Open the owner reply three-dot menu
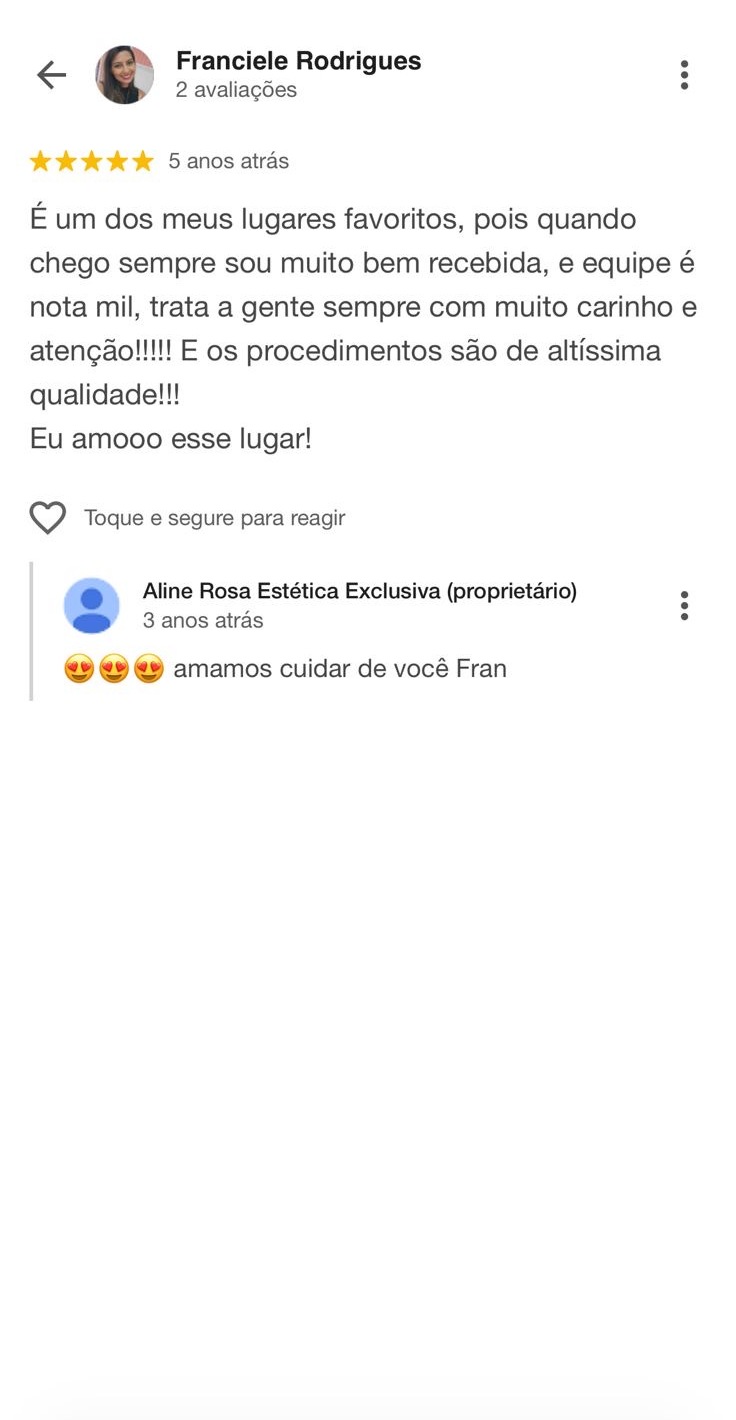 tap(685, 605)
